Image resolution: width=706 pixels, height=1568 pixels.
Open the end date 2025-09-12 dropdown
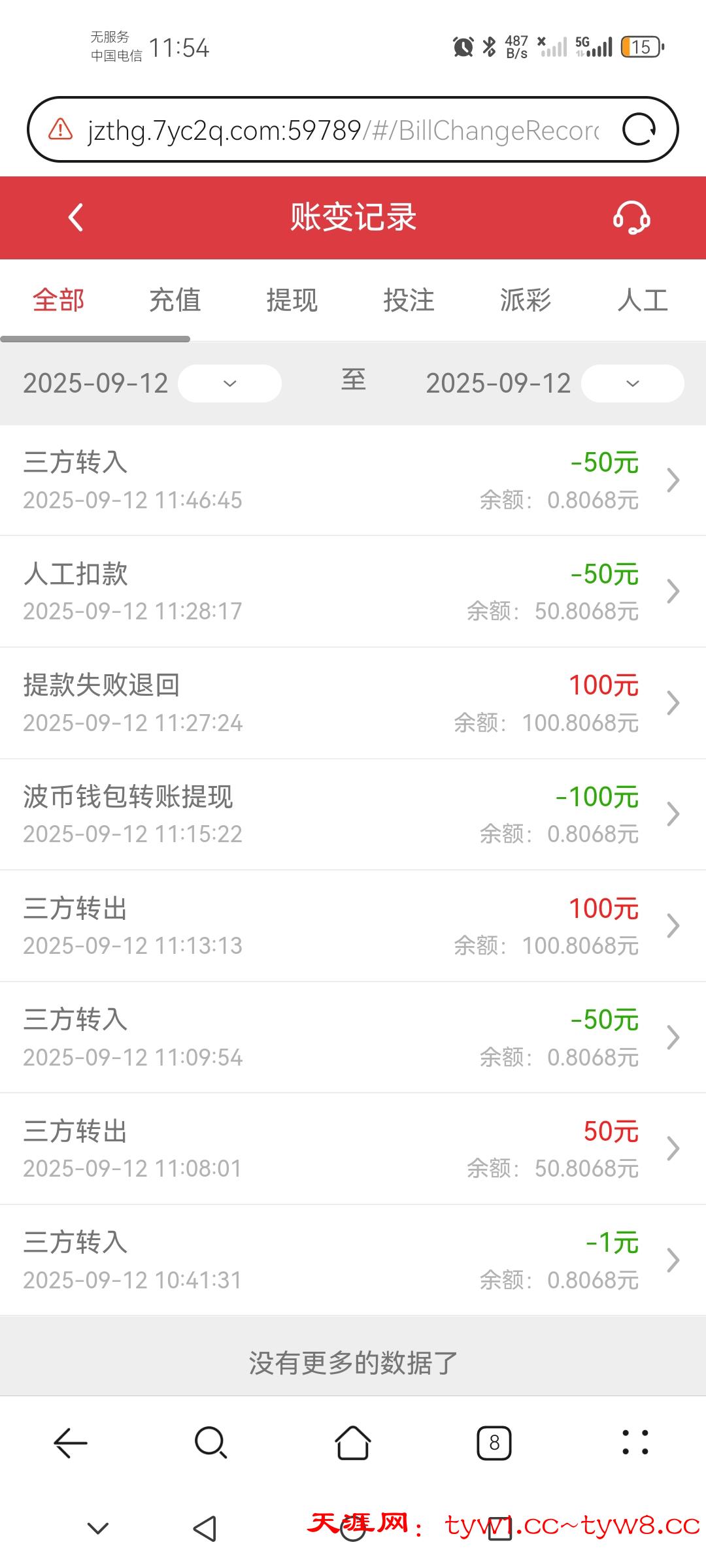631,384
